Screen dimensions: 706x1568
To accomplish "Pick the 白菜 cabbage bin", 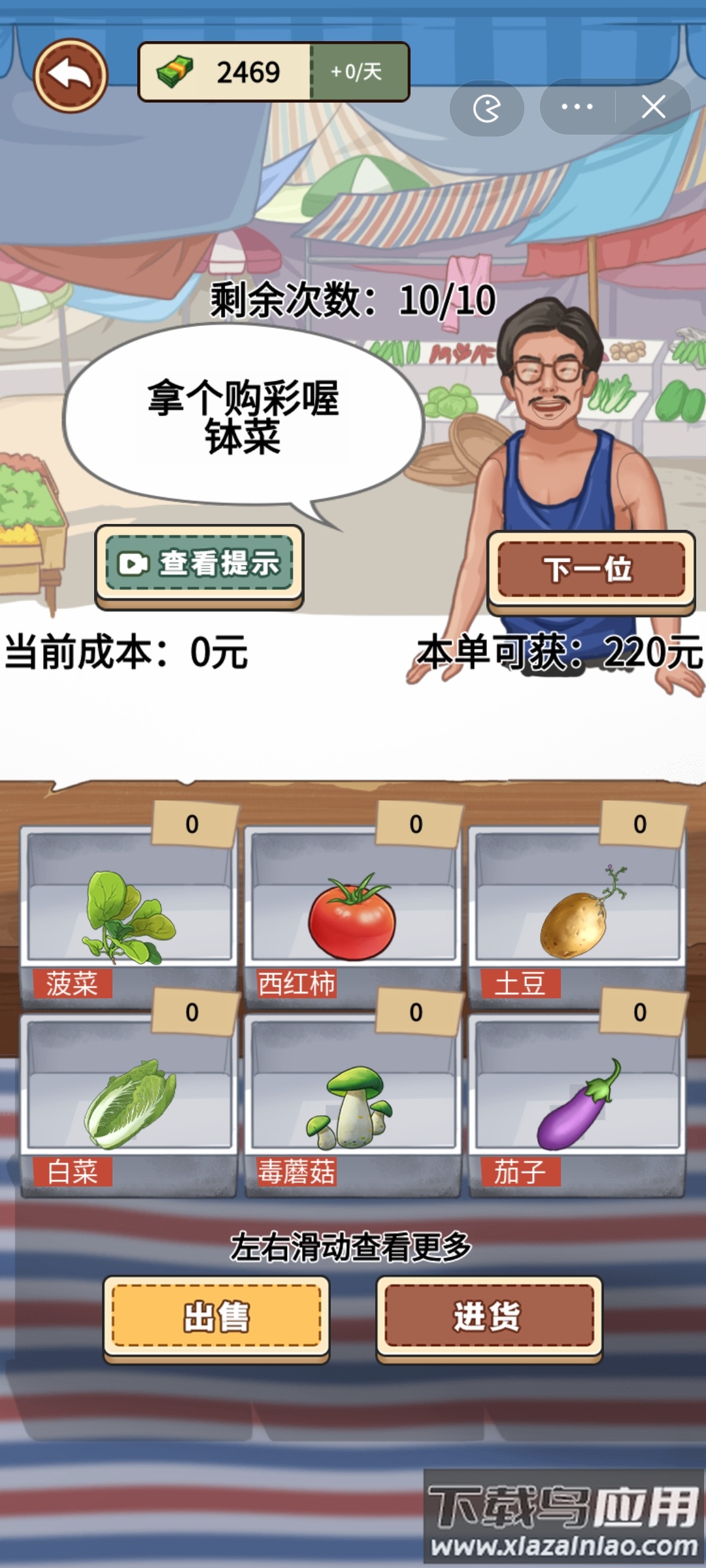I will pyautogui.click(x=128, y=1104).
